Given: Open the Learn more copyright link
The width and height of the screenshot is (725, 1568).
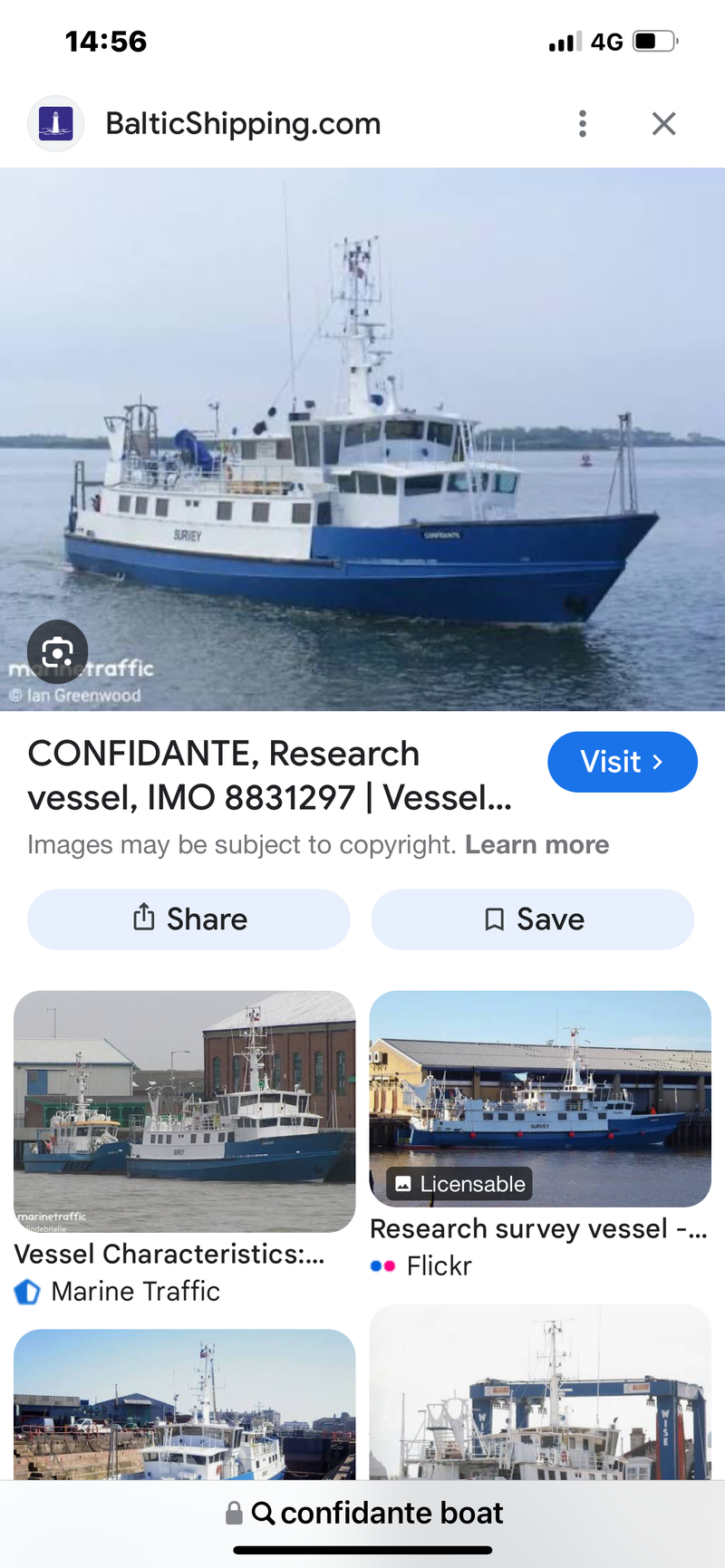Looking at the screenshot, I should click(536, 844).
